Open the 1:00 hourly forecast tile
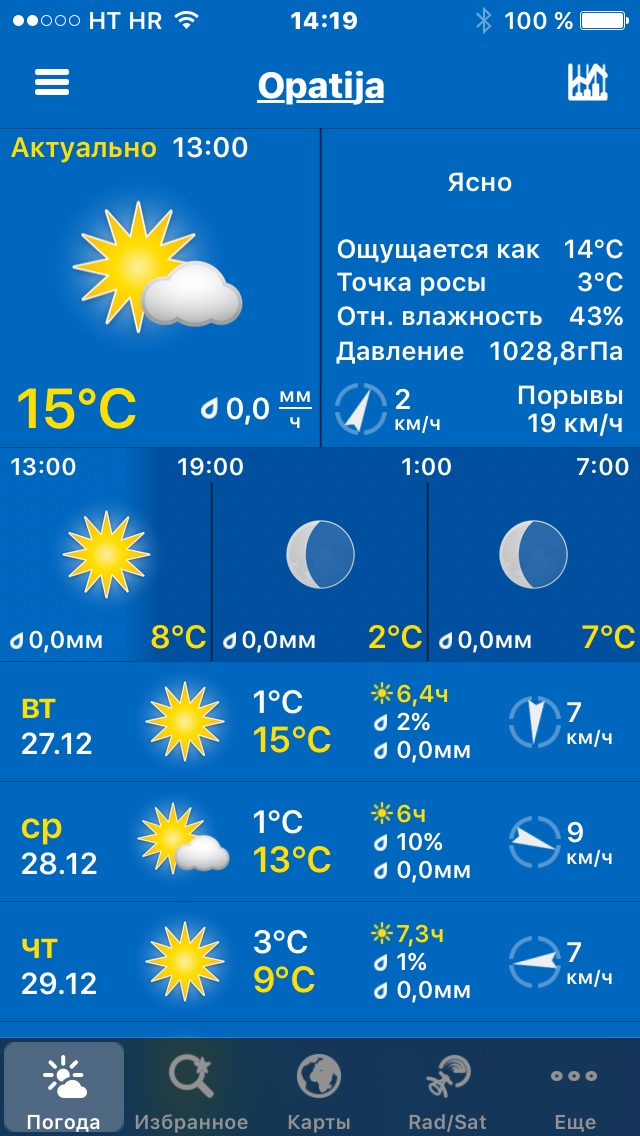This screenshot has height=1136, width=640. tap(532, 555)
